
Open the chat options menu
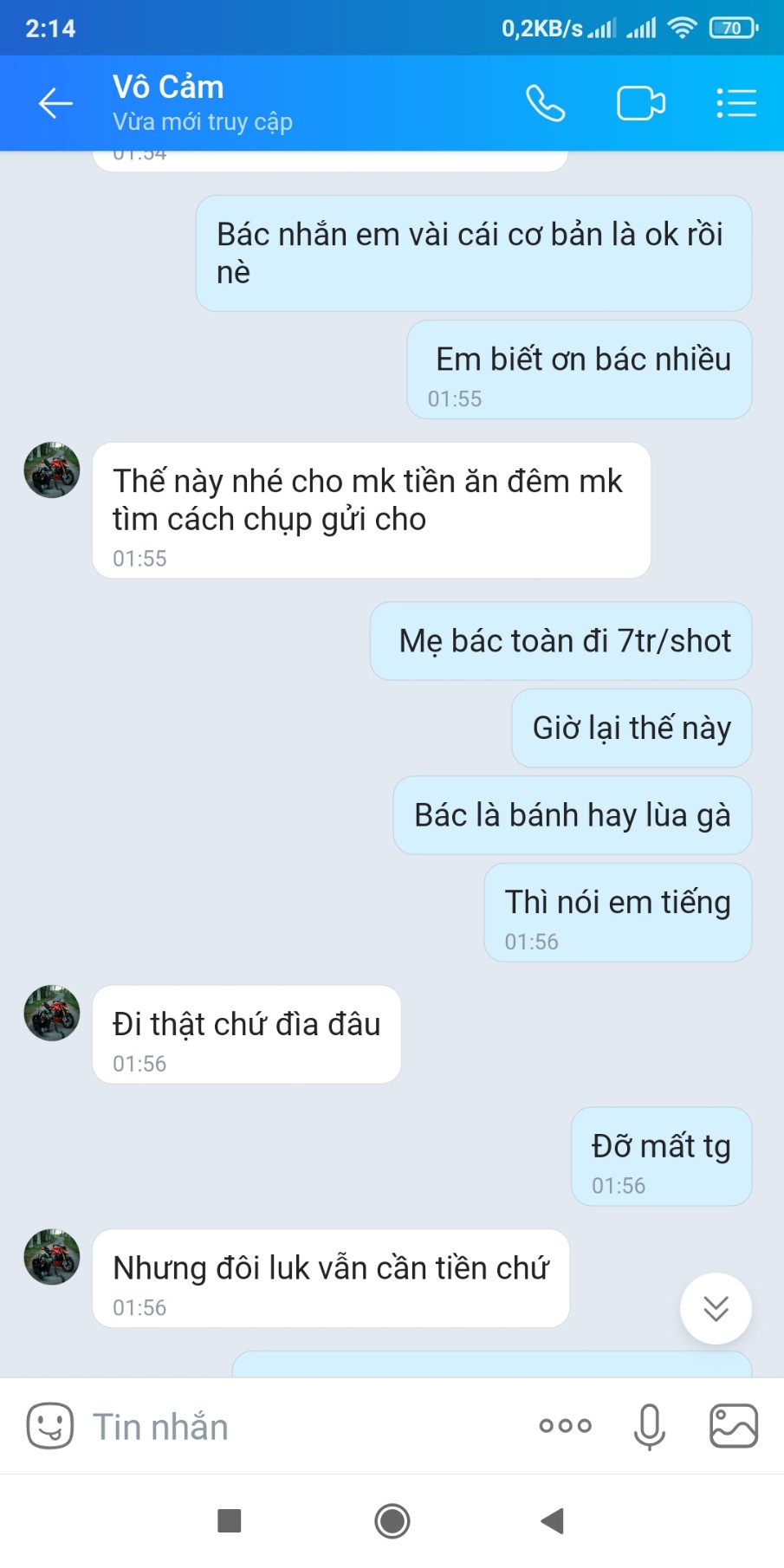pyautogui.click(x=736, y=104)
